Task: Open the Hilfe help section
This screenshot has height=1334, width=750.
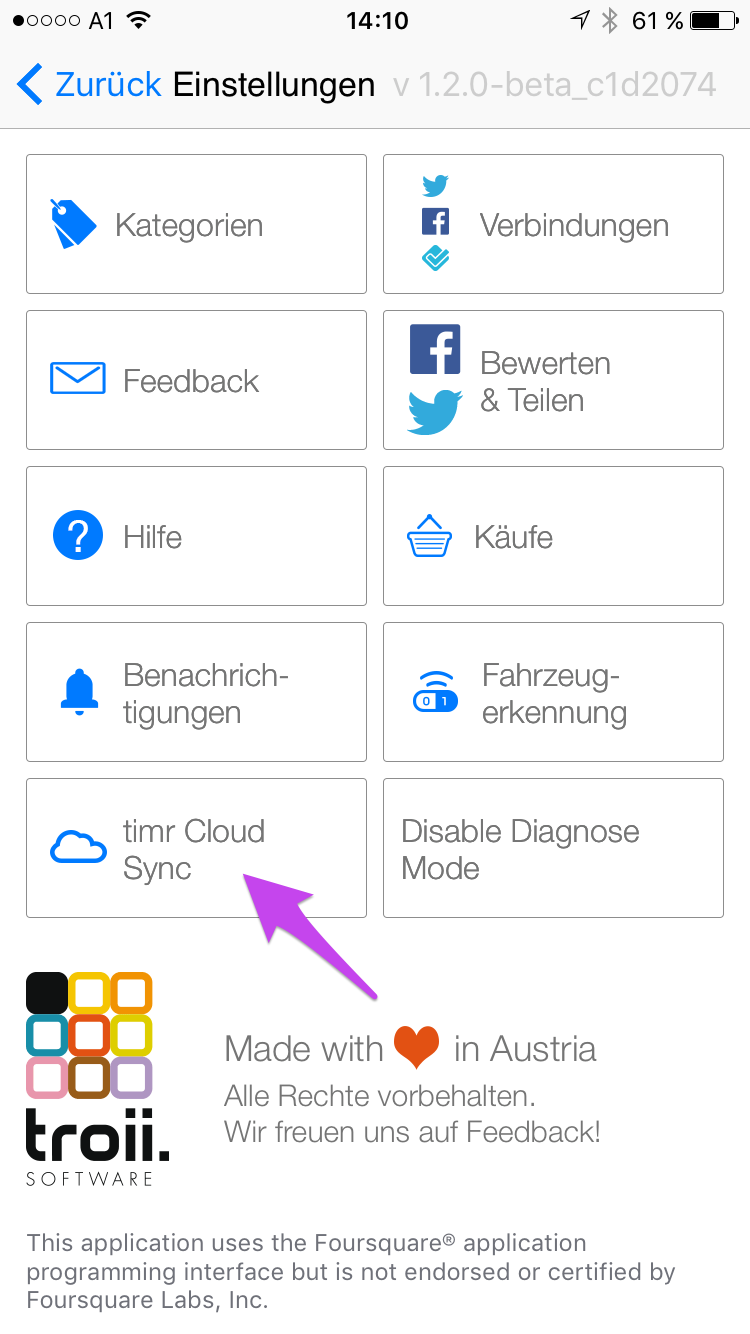Action: point(196,536)
